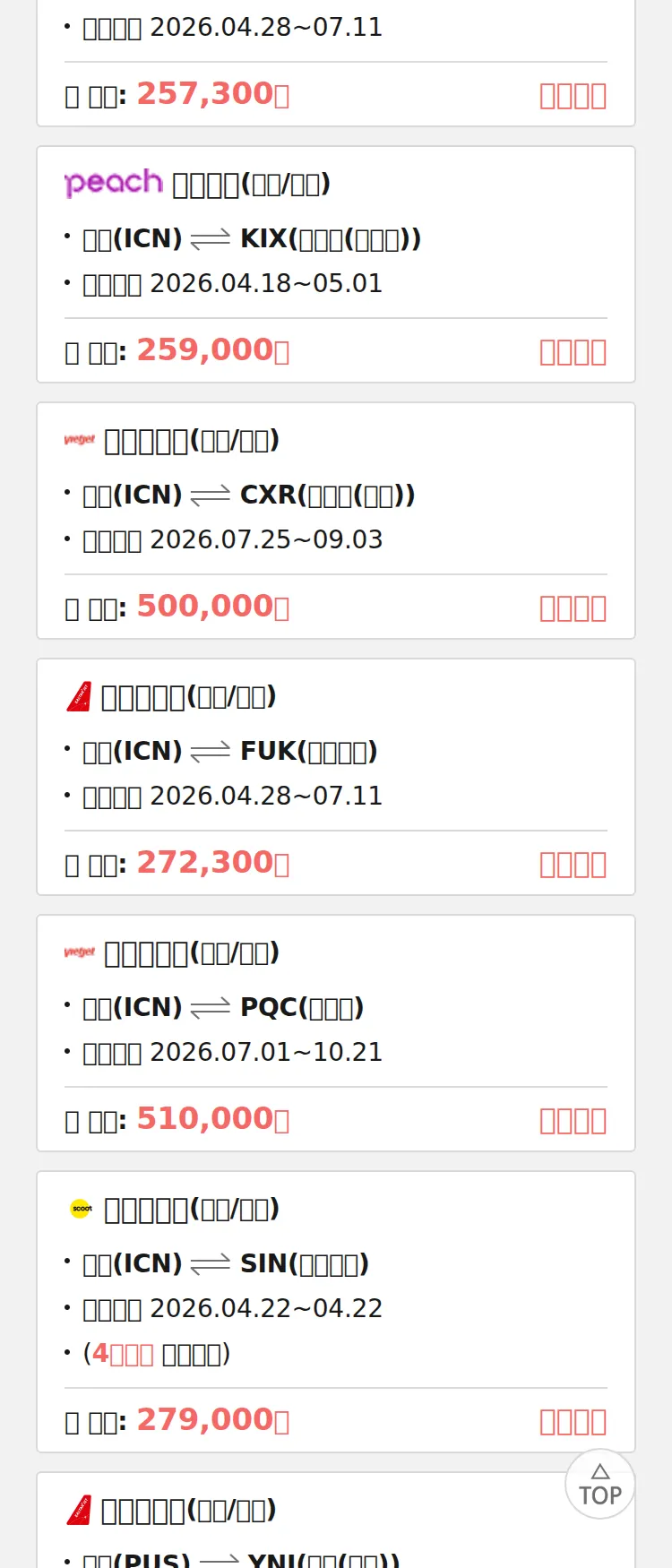This screenshot has height=1568, width=672.
Task: Open the flight card to FUK
Action: [335, 750]
